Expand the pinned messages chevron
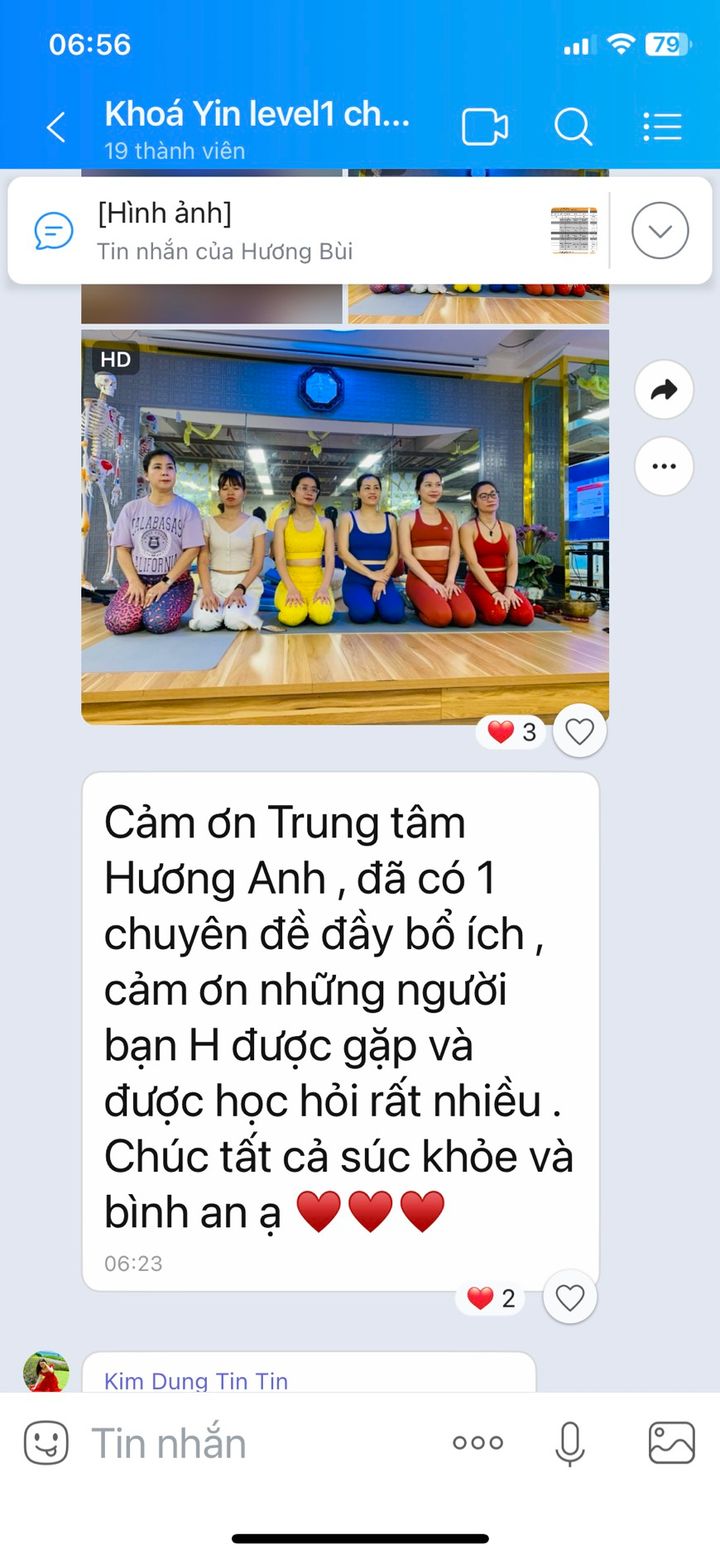Image resolution: width=720 pixels, height=1559 pixels. (x=660, y=231)
